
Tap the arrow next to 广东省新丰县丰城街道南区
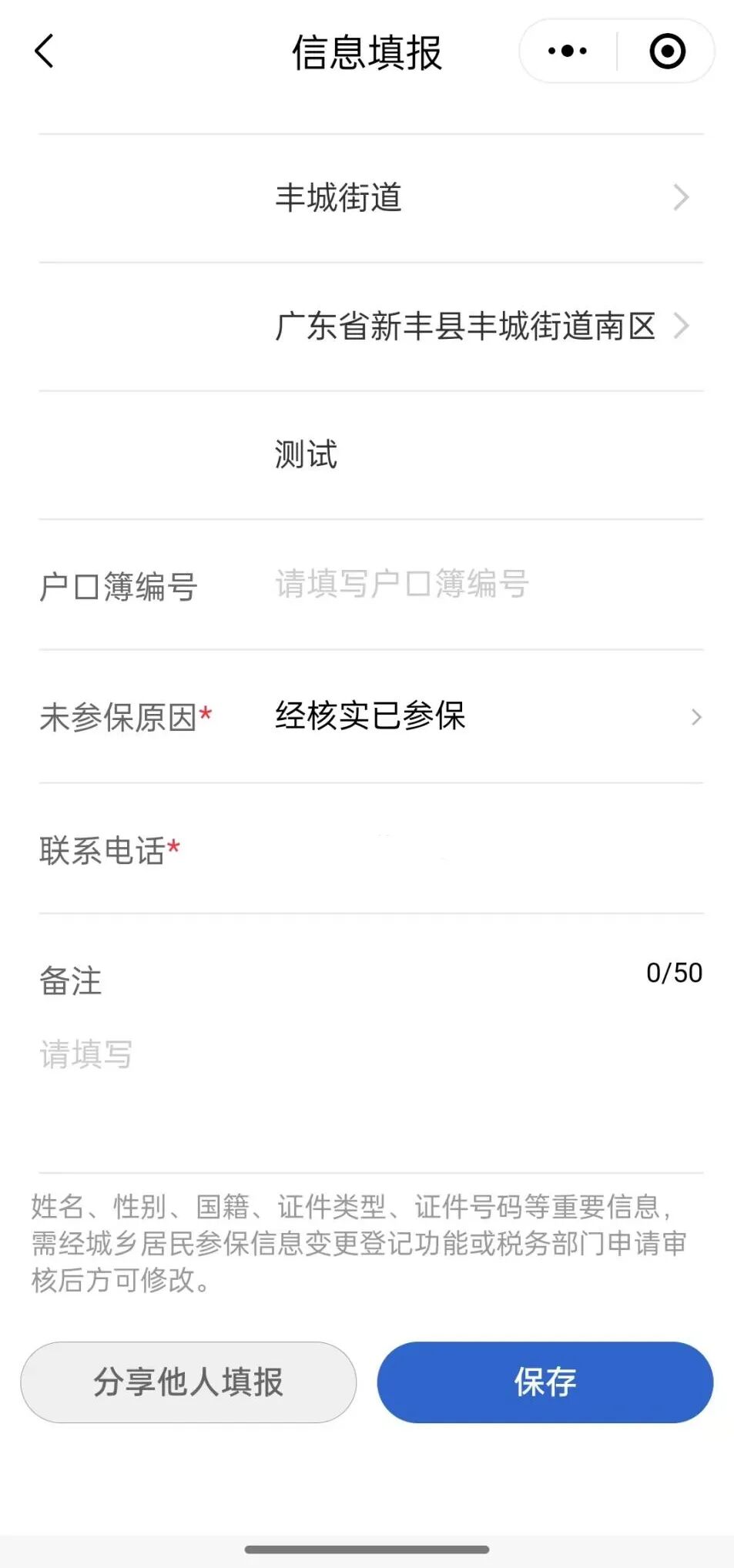(x=681, y=327)
